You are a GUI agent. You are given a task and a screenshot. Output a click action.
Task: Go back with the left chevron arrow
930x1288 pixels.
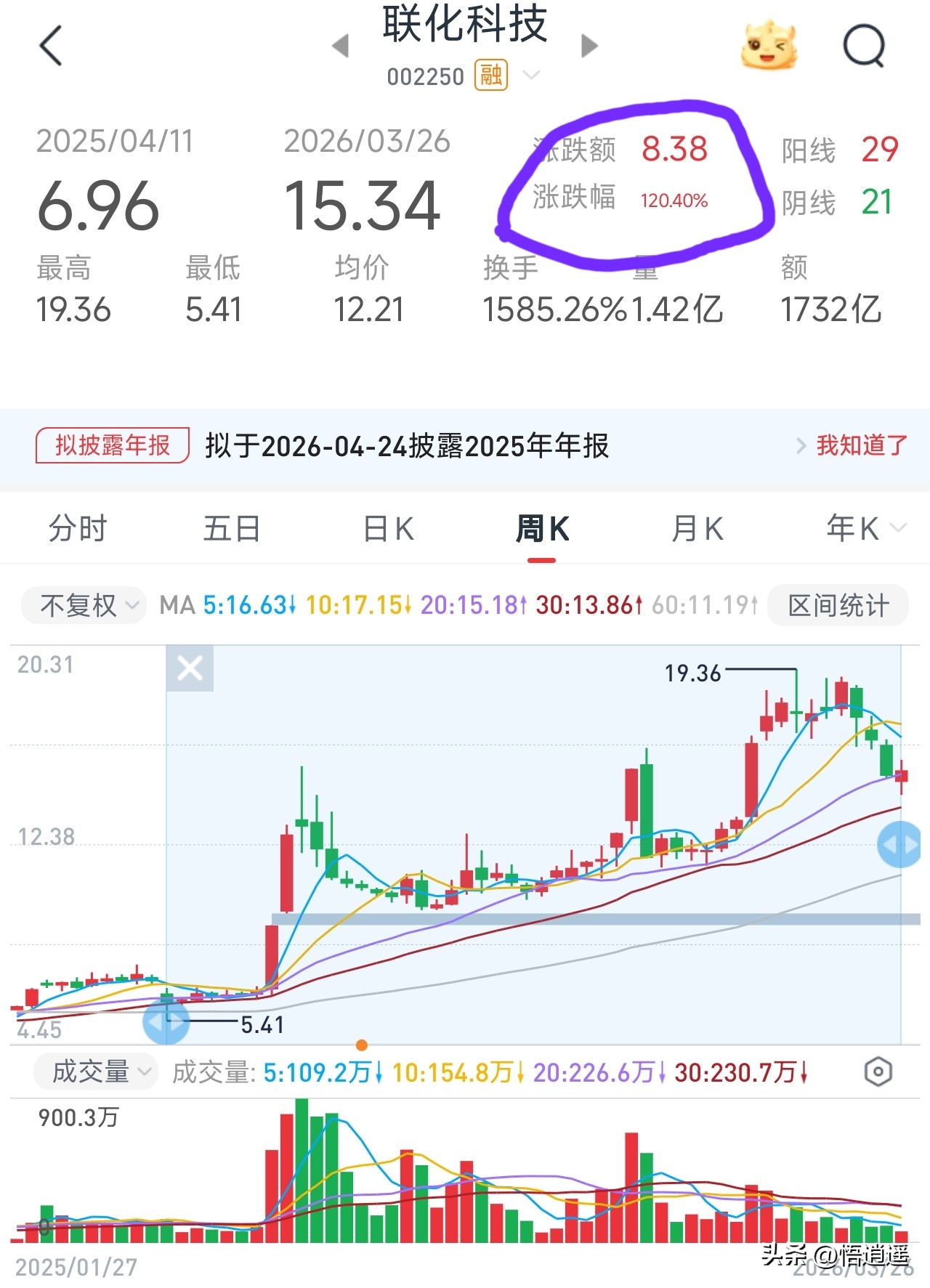coord(49,46)
